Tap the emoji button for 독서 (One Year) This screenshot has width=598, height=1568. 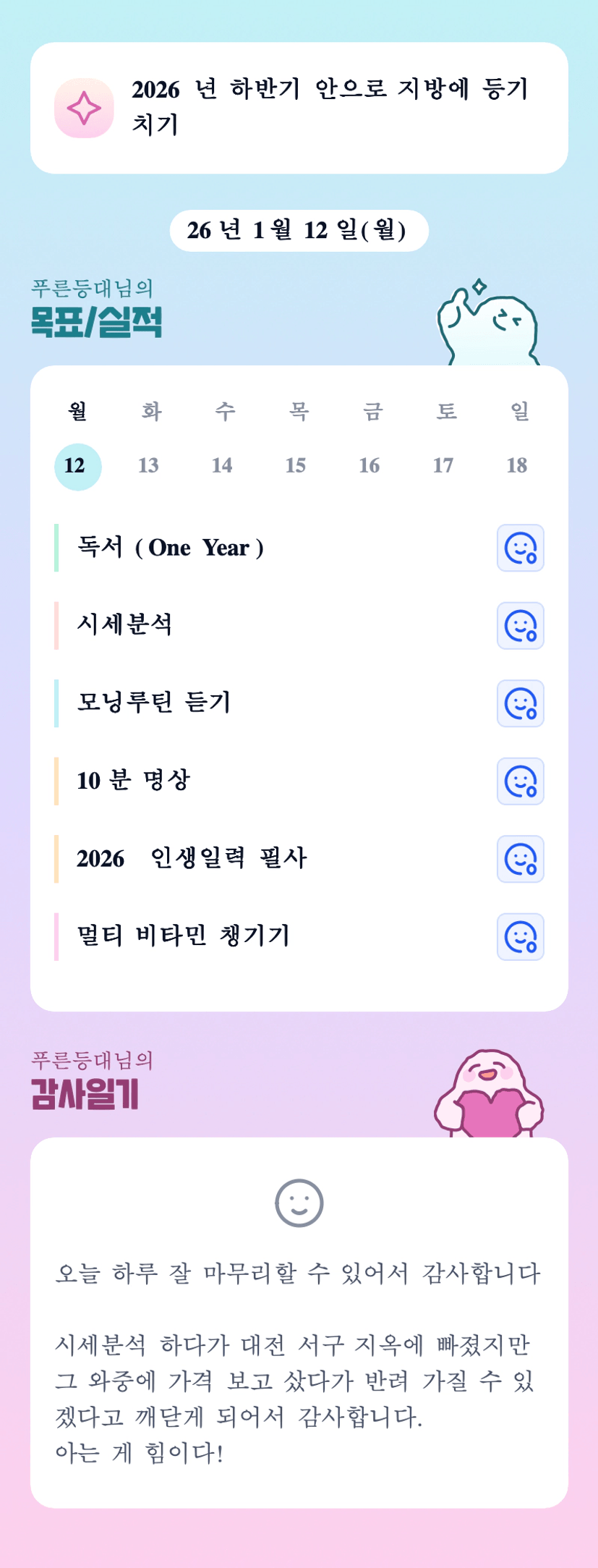(520, 548)
